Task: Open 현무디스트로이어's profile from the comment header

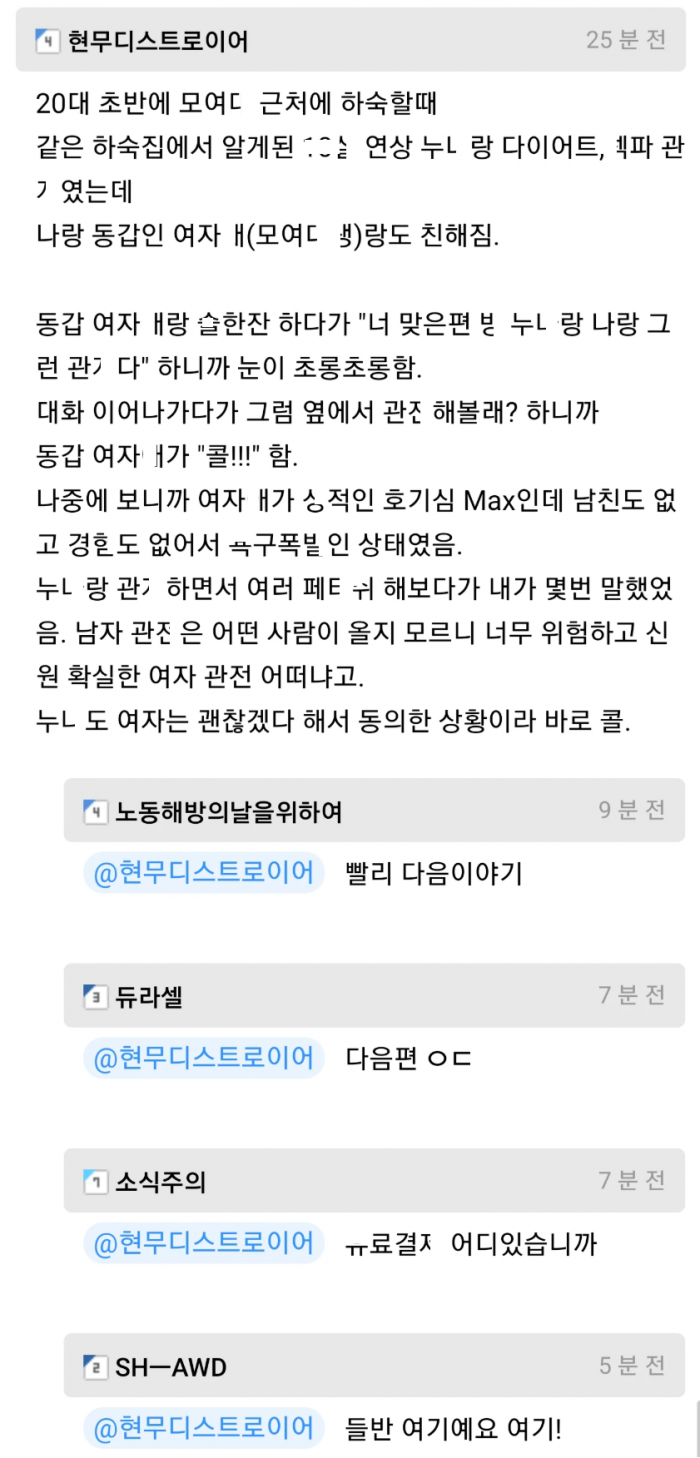Action: [158, 41]
